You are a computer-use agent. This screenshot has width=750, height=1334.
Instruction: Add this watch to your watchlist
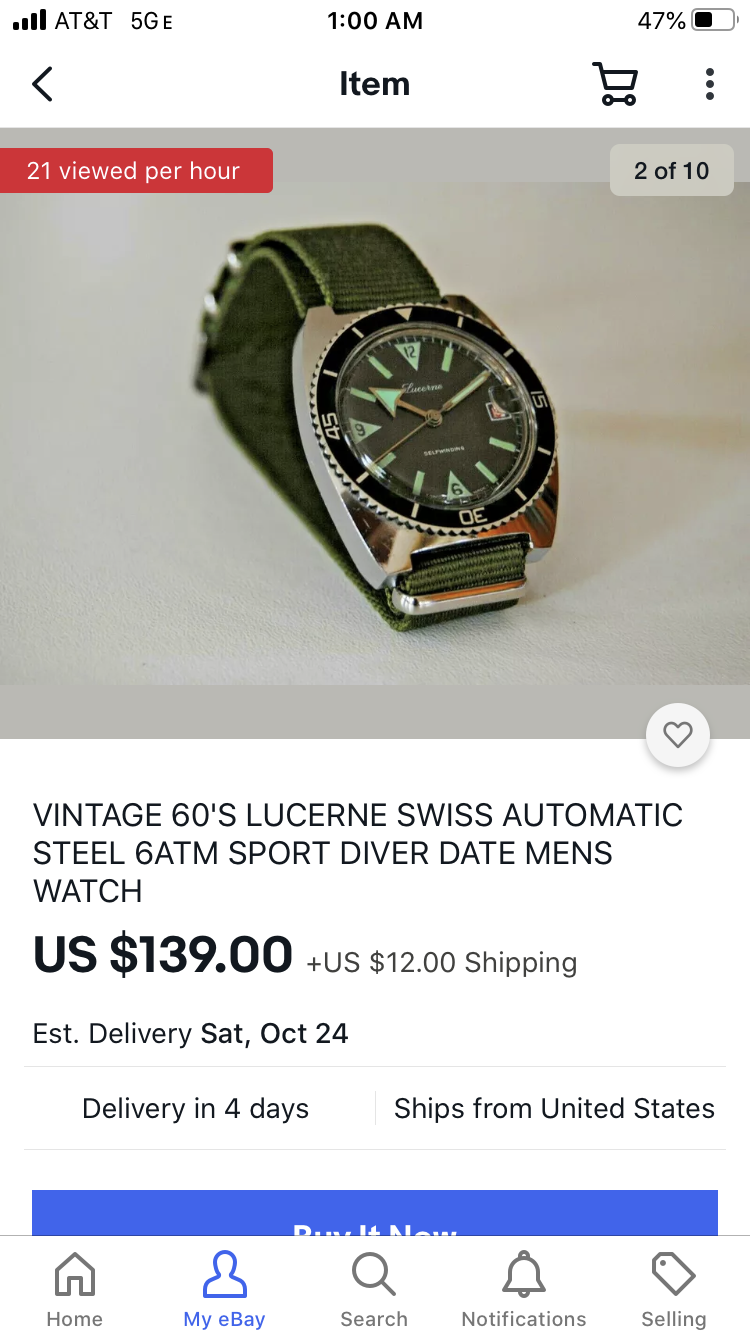[x=678, y=736]
